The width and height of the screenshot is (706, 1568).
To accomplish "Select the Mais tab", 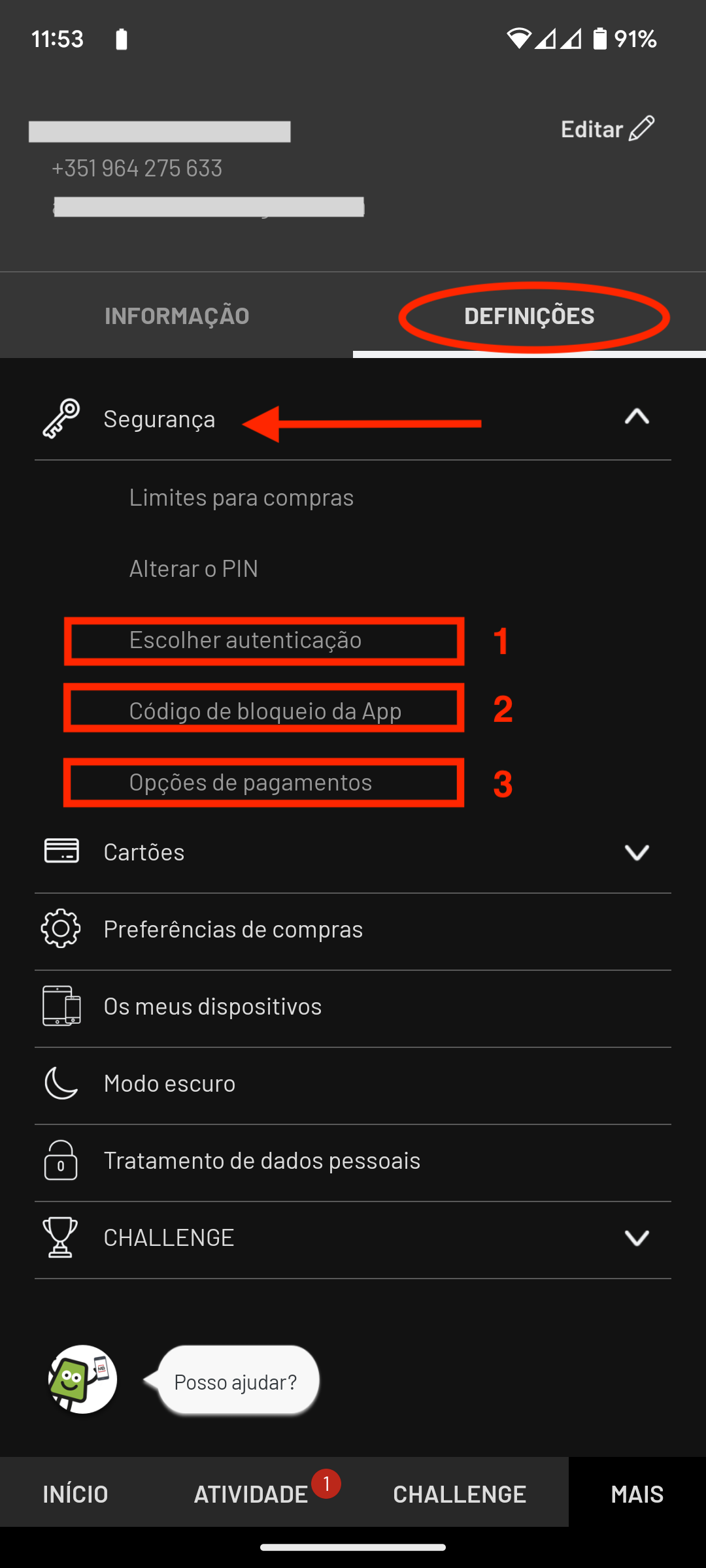I will click(637, 1494).
